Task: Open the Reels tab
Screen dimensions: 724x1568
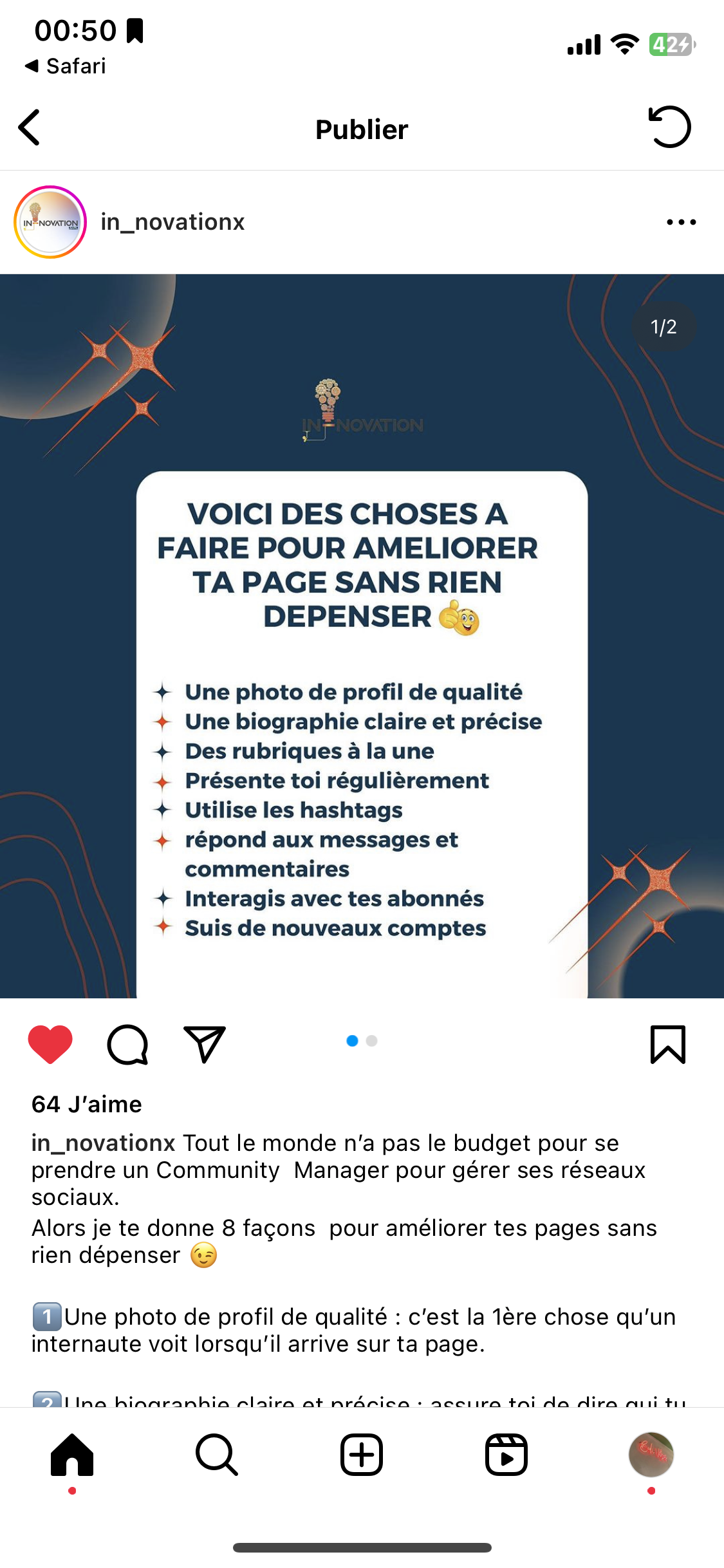Action: click(x=506, y=1455)
